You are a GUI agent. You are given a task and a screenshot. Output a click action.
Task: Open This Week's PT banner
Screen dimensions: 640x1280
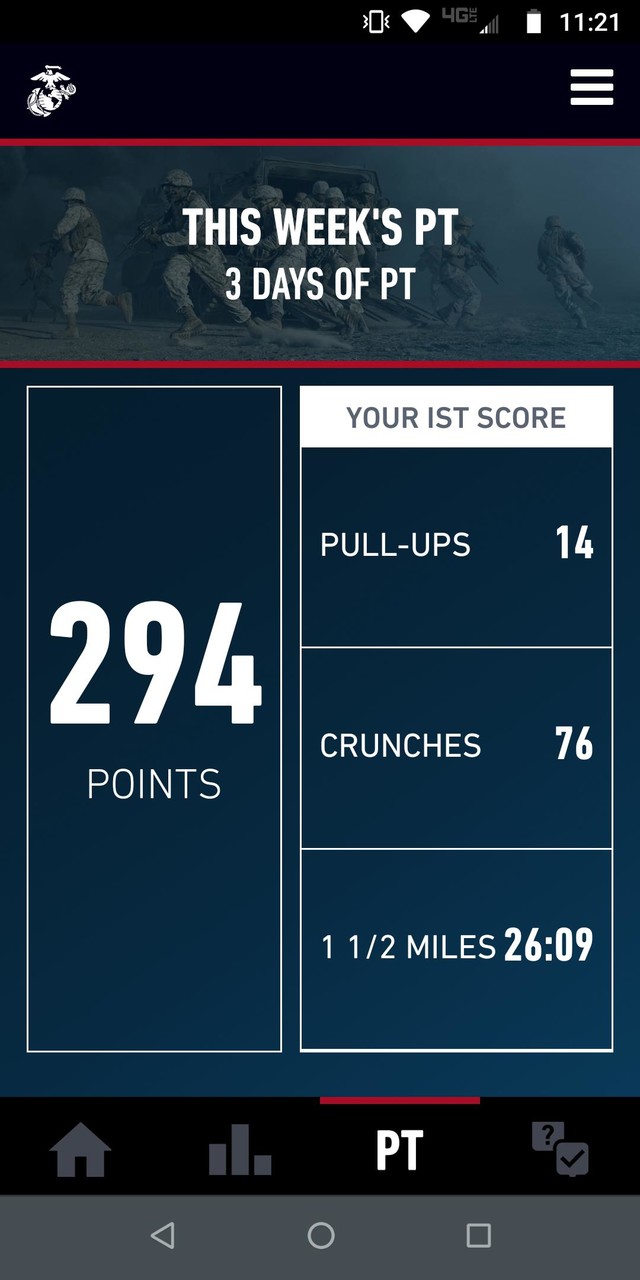point(320,253)
